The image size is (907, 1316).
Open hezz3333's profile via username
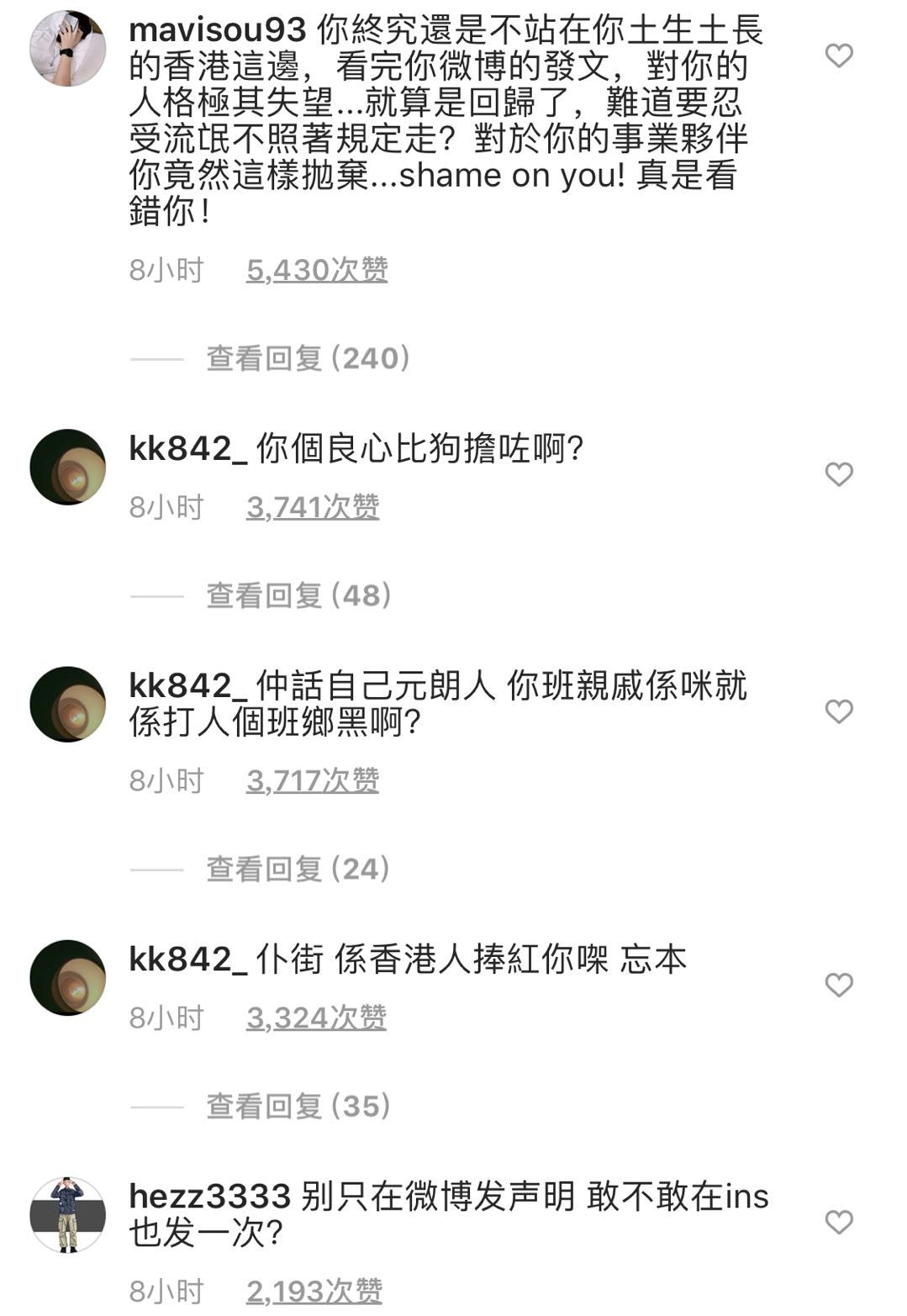click(x=209, y=1196)
